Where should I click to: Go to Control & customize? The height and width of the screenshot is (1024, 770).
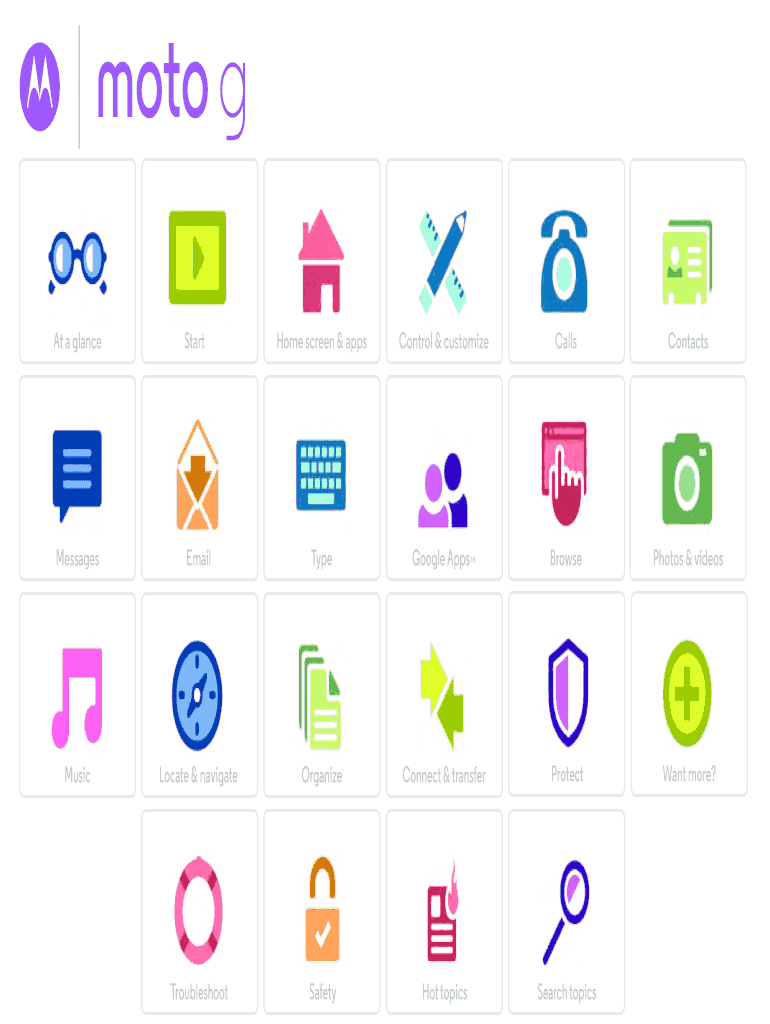pyautogui.click(x=444, y=262)
